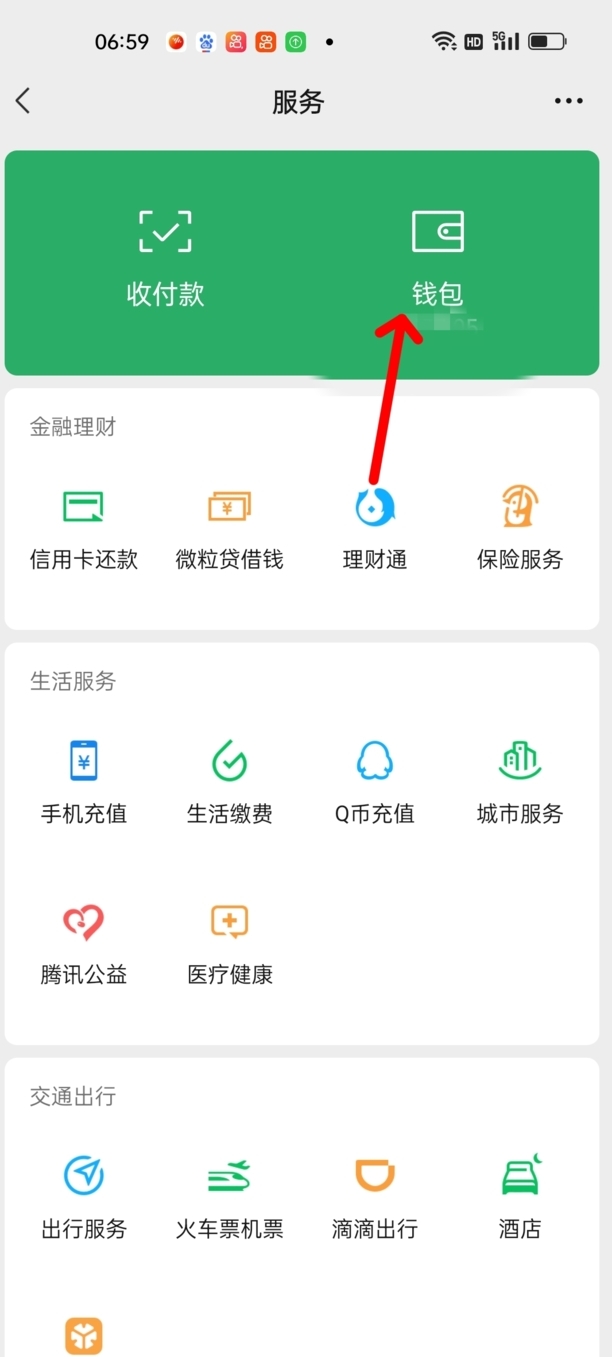Viewport: 612px width, 1357px height.
Task: Open 酒店 booking
Action: (520, 1198)
